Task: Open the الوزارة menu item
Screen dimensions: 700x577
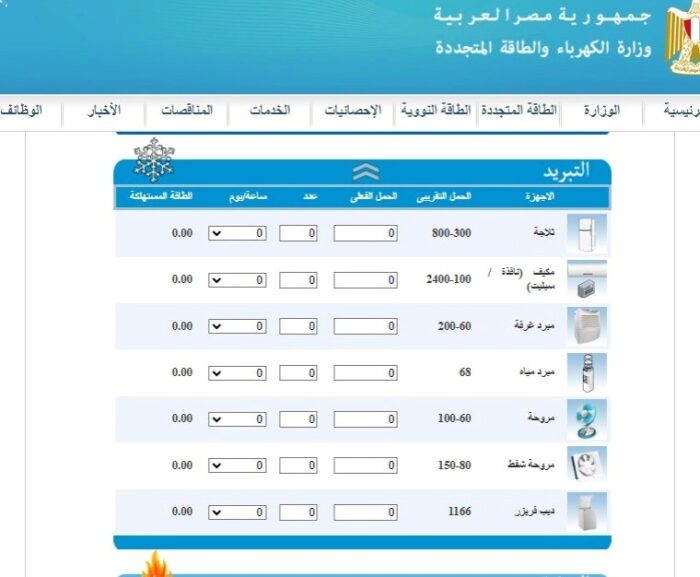Action: [x=629, y=111]
